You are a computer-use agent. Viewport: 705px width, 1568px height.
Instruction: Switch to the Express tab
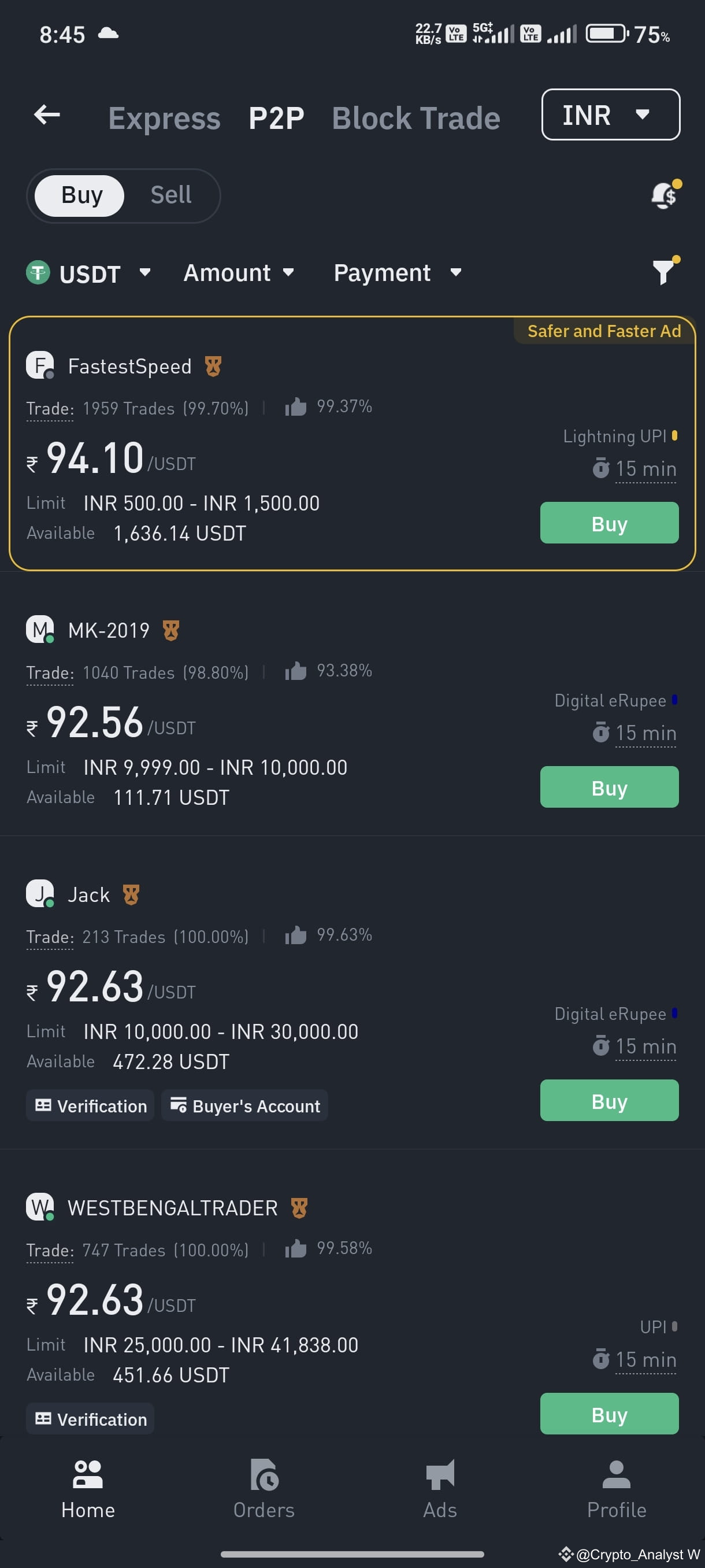[164, 118]
